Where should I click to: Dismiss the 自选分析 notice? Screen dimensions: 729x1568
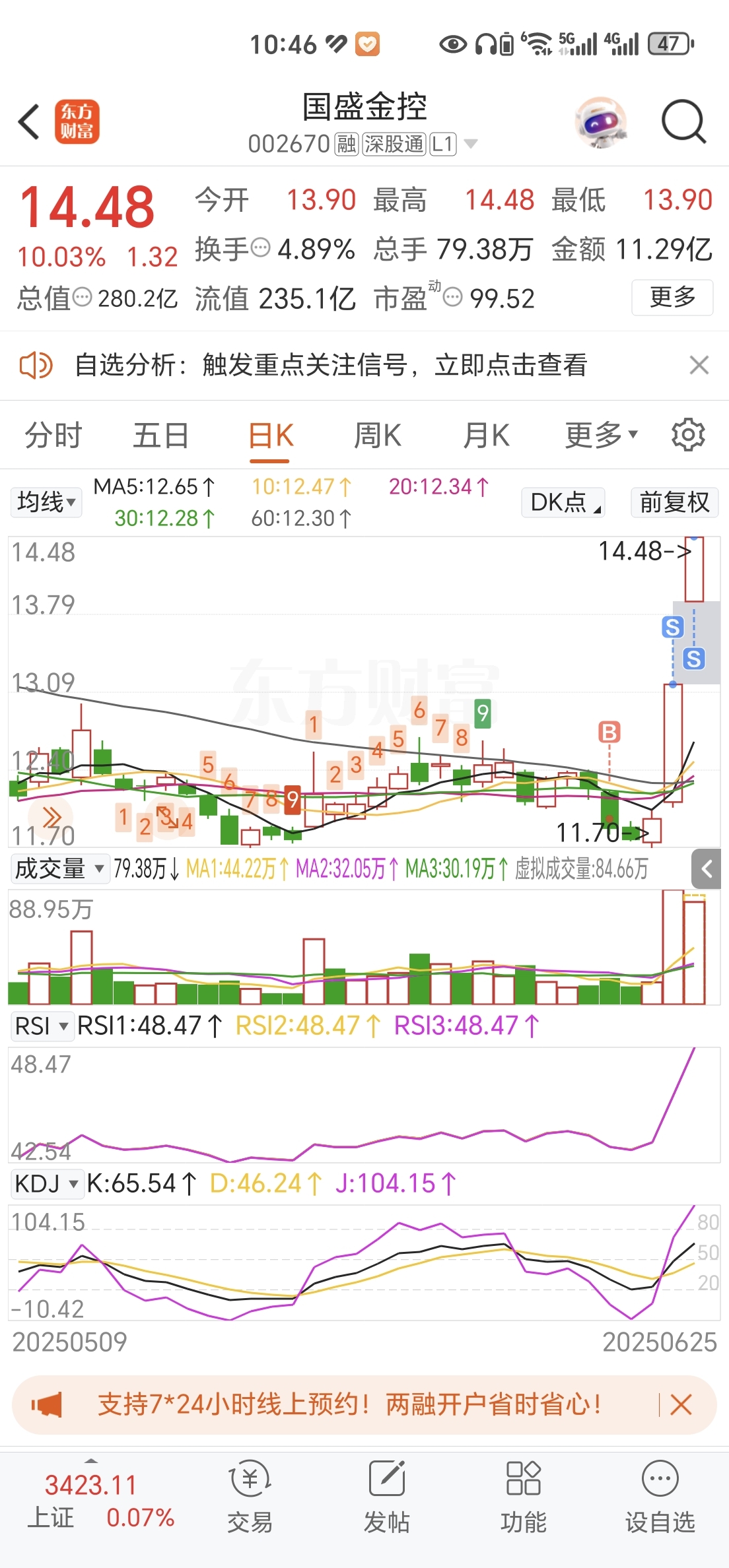coord(699,365)
